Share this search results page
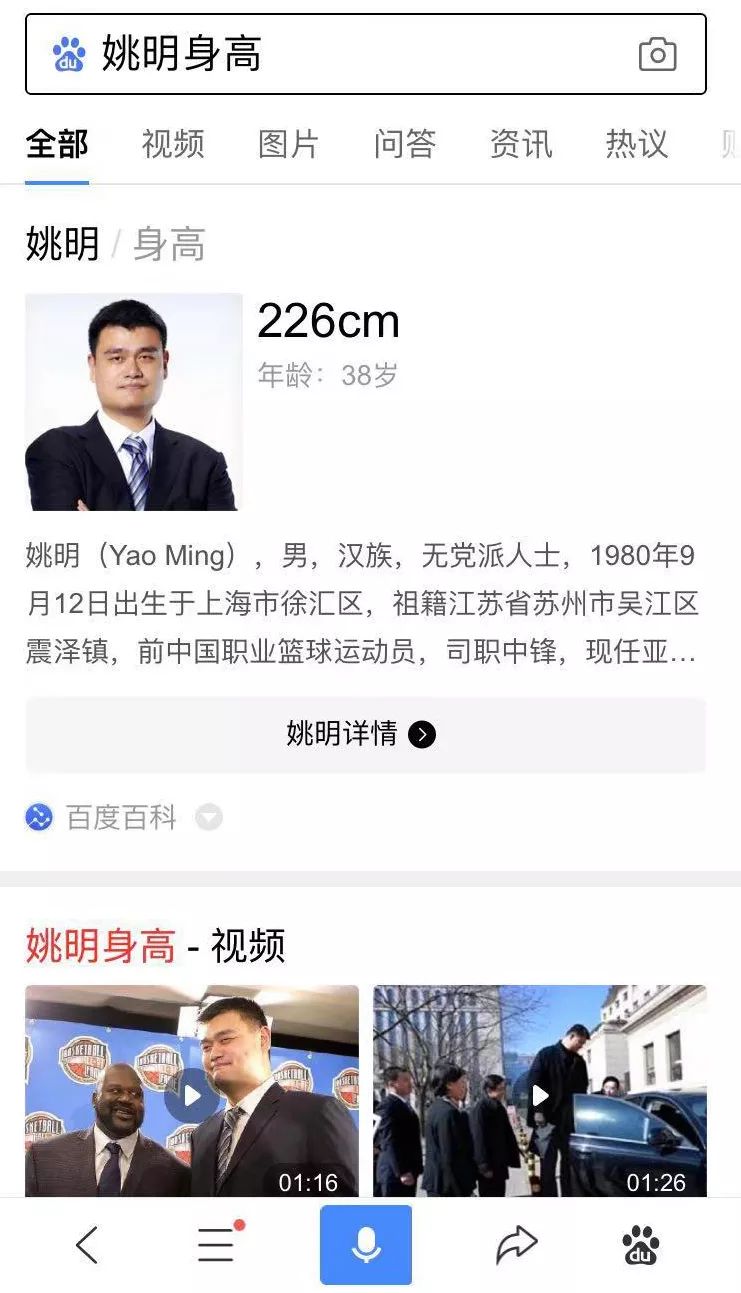 point(516,1245)
